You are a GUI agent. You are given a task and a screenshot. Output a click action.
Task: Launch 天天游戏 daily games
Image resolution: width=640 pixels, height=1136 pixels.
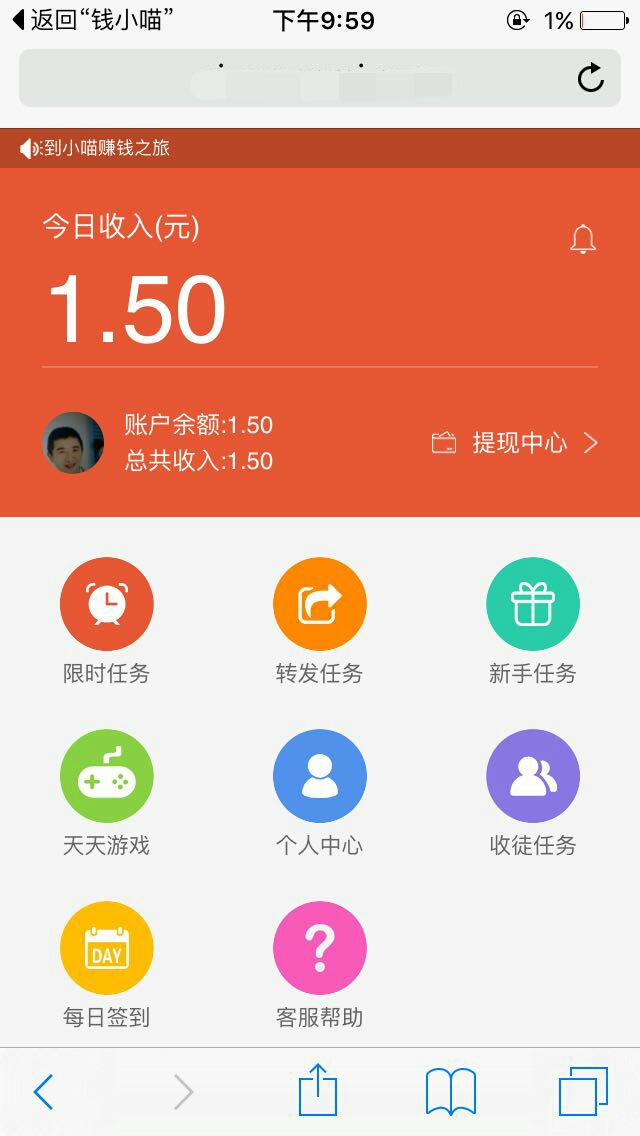point(107,793)
